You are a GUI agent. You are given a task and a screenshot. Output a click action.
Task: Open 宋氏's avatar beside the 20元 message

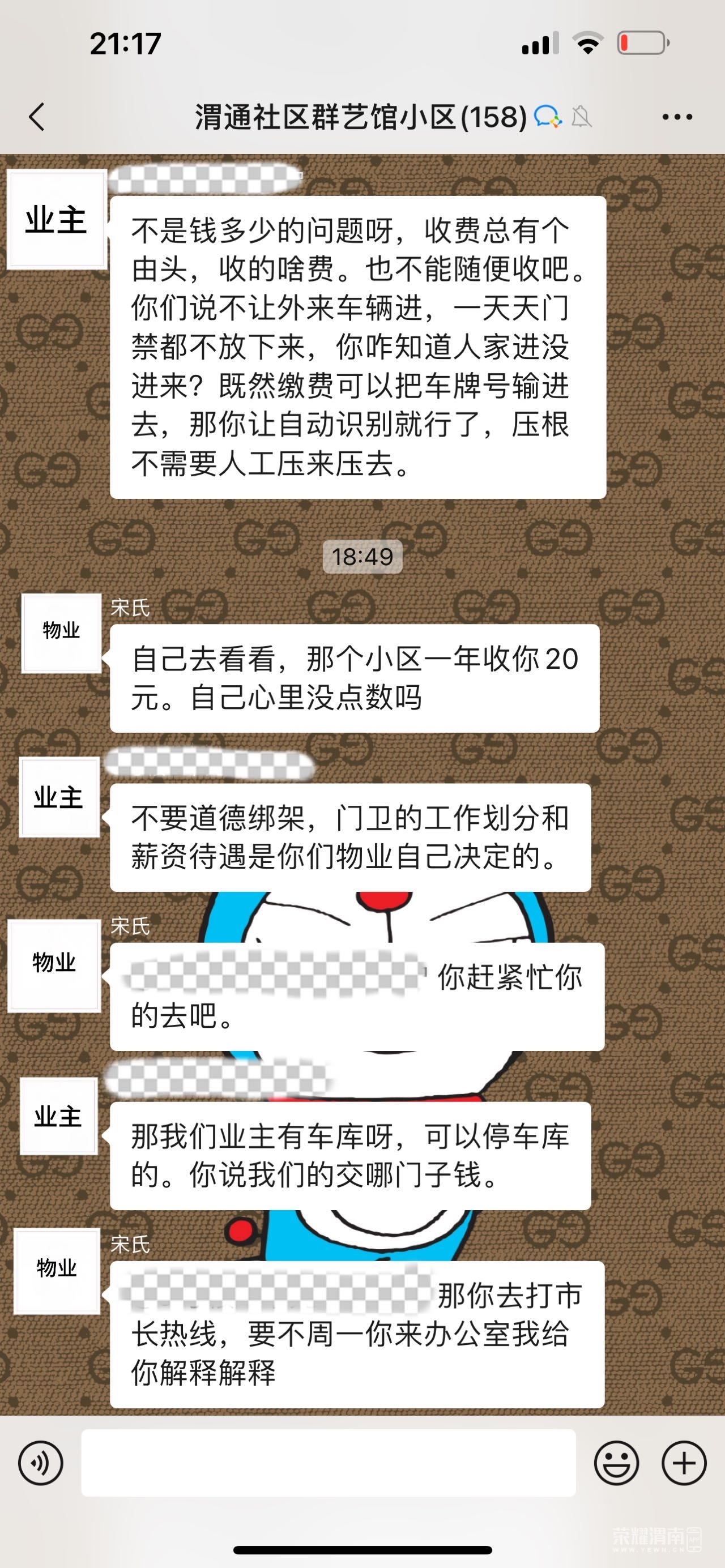coord(61,633)
